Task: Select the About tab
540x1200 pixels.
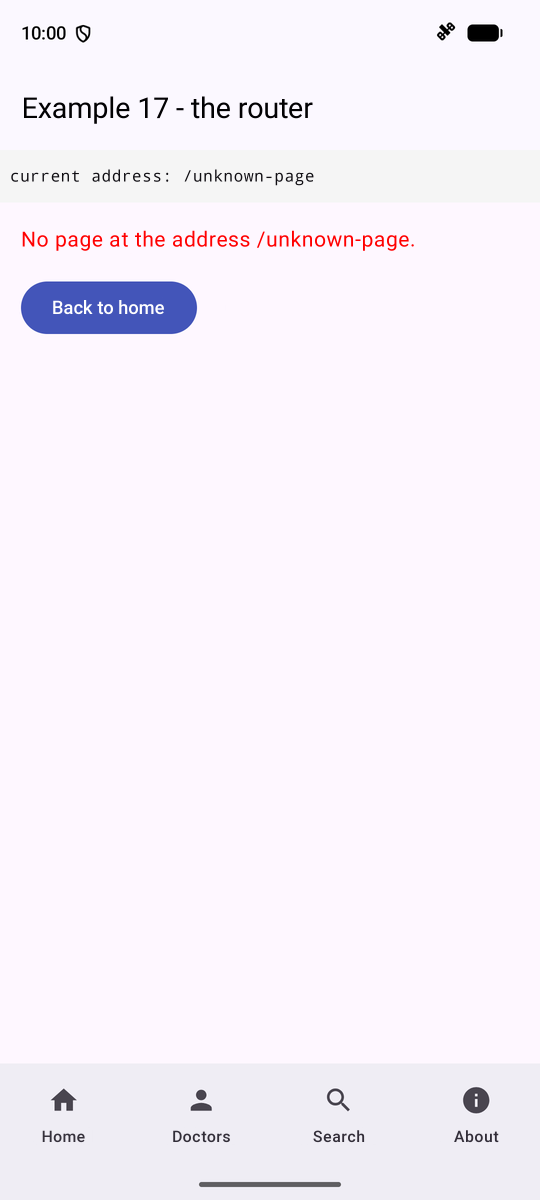Action: point(476,1116)
